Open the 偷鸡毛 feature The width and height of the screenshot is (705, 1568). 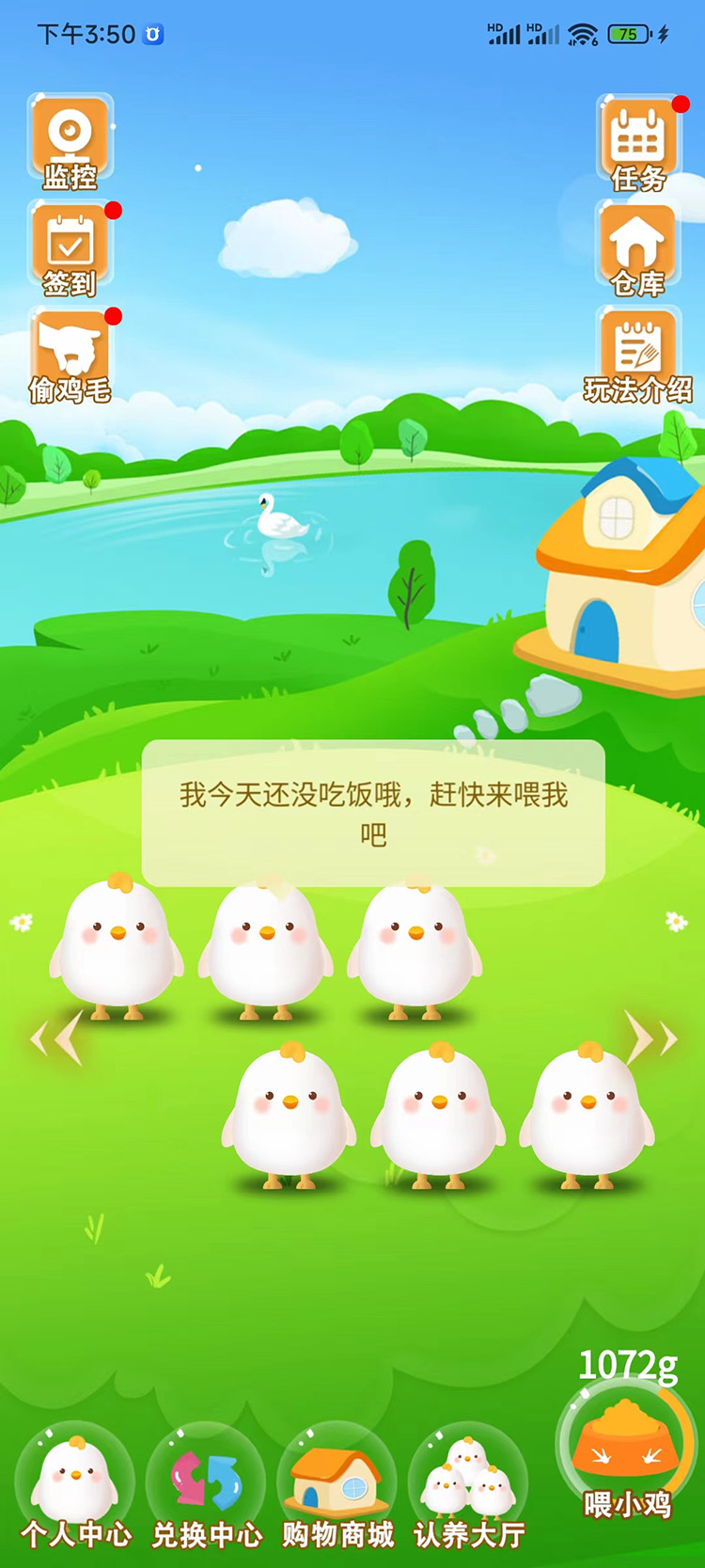pyautogui.click(x=70, y=356)
